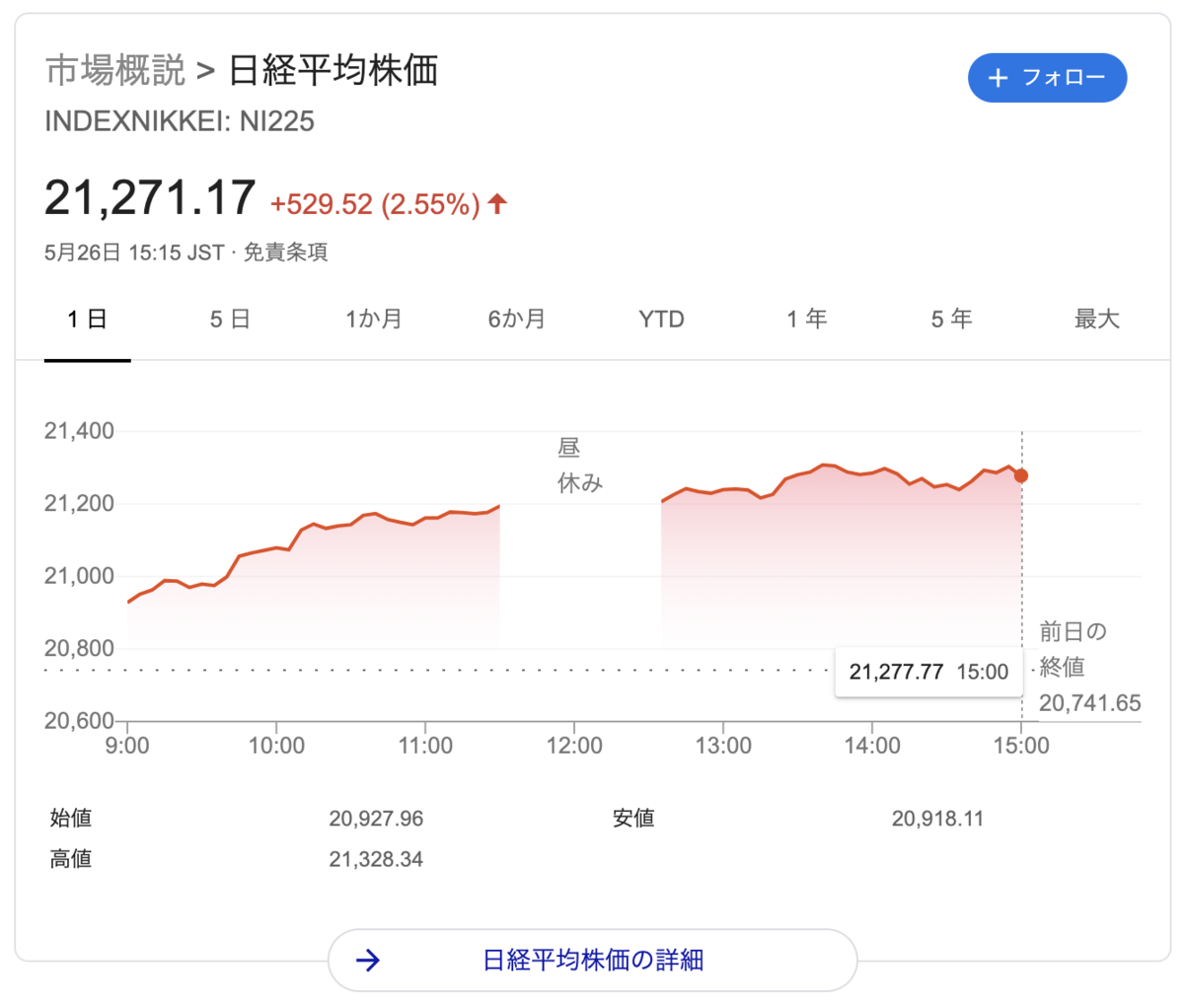Screen dimensions: 1184x1008
Task: Switch chart to 6か月 range
Action: pyautogui.click(x=517, y=320)
